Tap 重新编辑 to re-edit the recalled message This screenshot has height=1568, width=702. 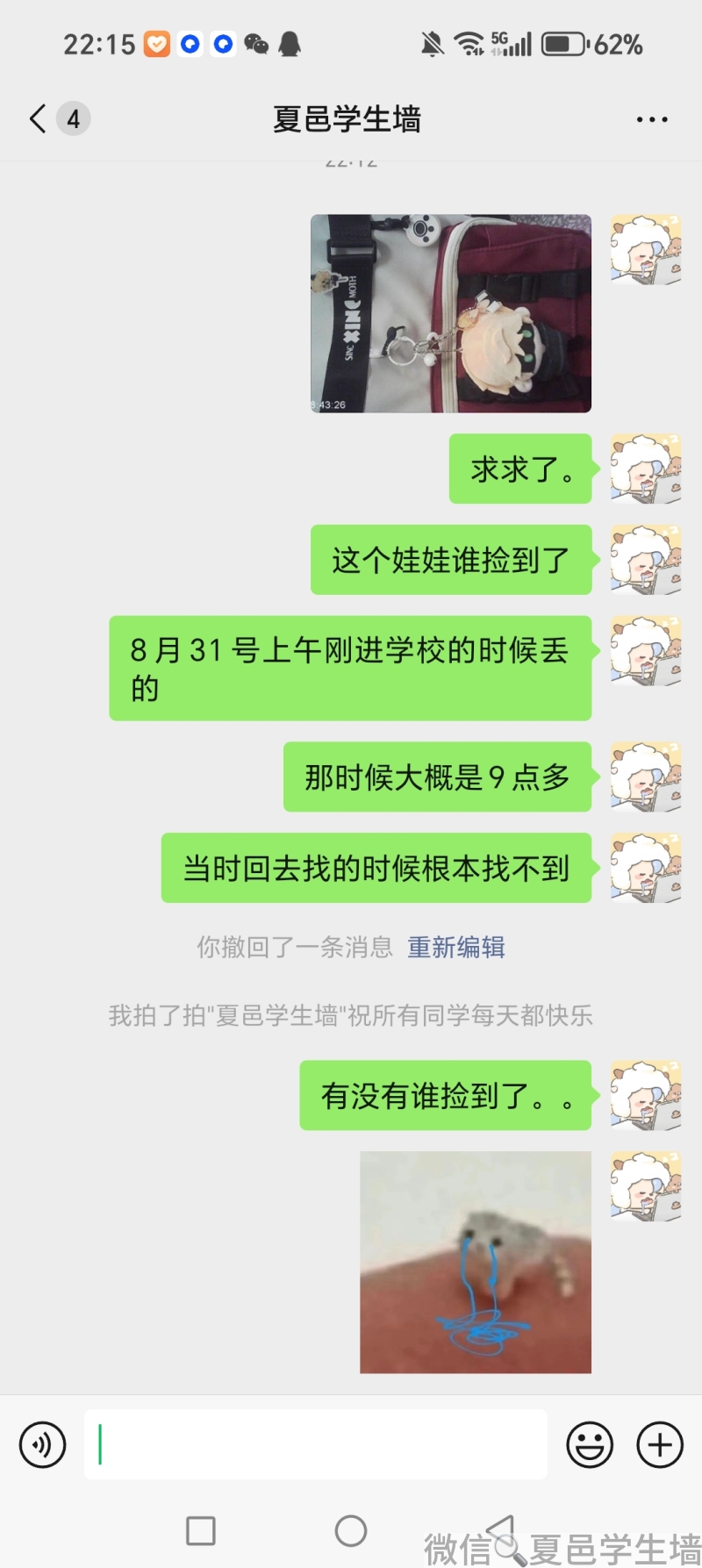click(456, 947)
